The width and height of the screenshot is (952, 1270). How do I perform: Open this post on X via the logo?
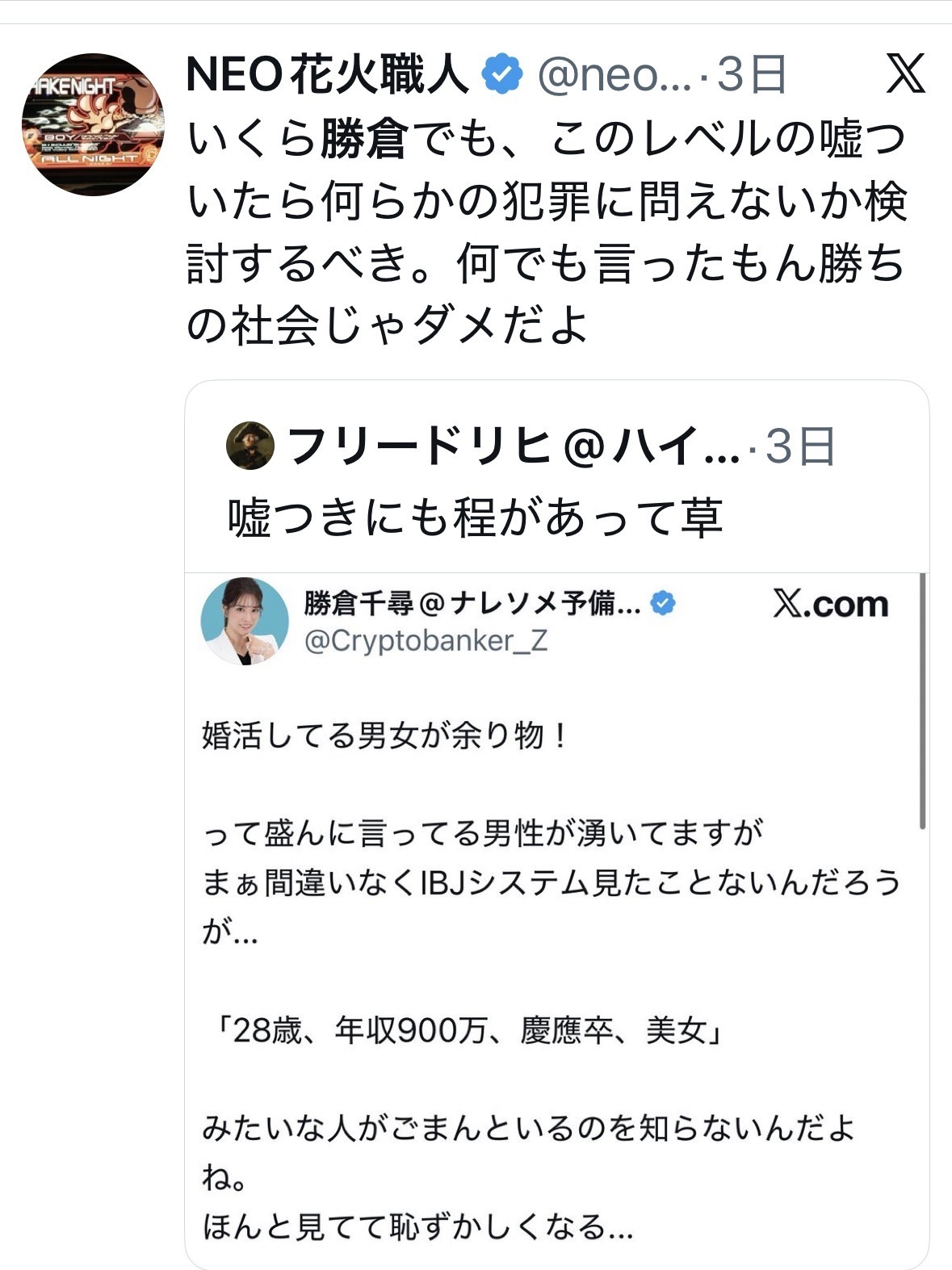[x=905, y=74]
